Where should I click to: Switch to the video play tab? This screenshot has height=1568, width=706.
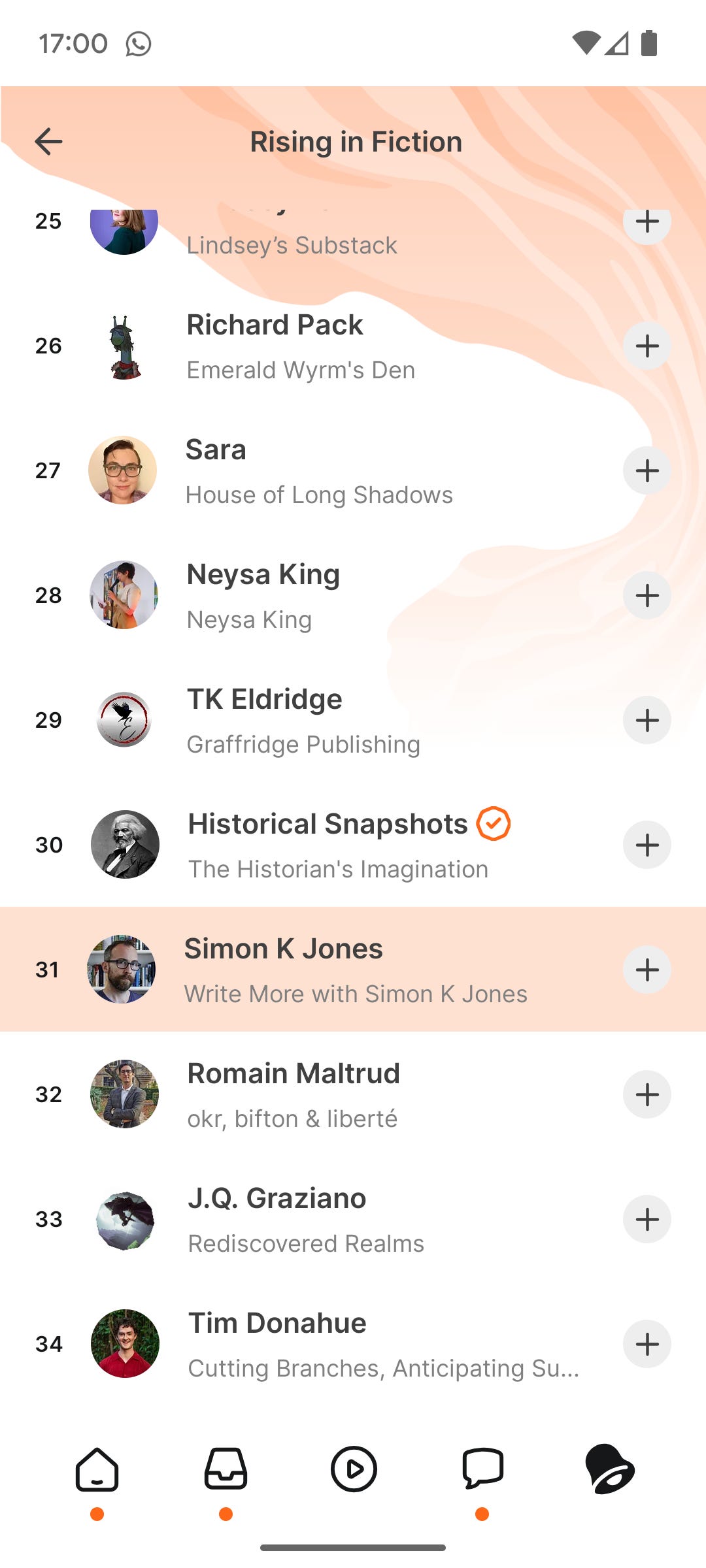pyautogui.click(x=354, y=1470)
